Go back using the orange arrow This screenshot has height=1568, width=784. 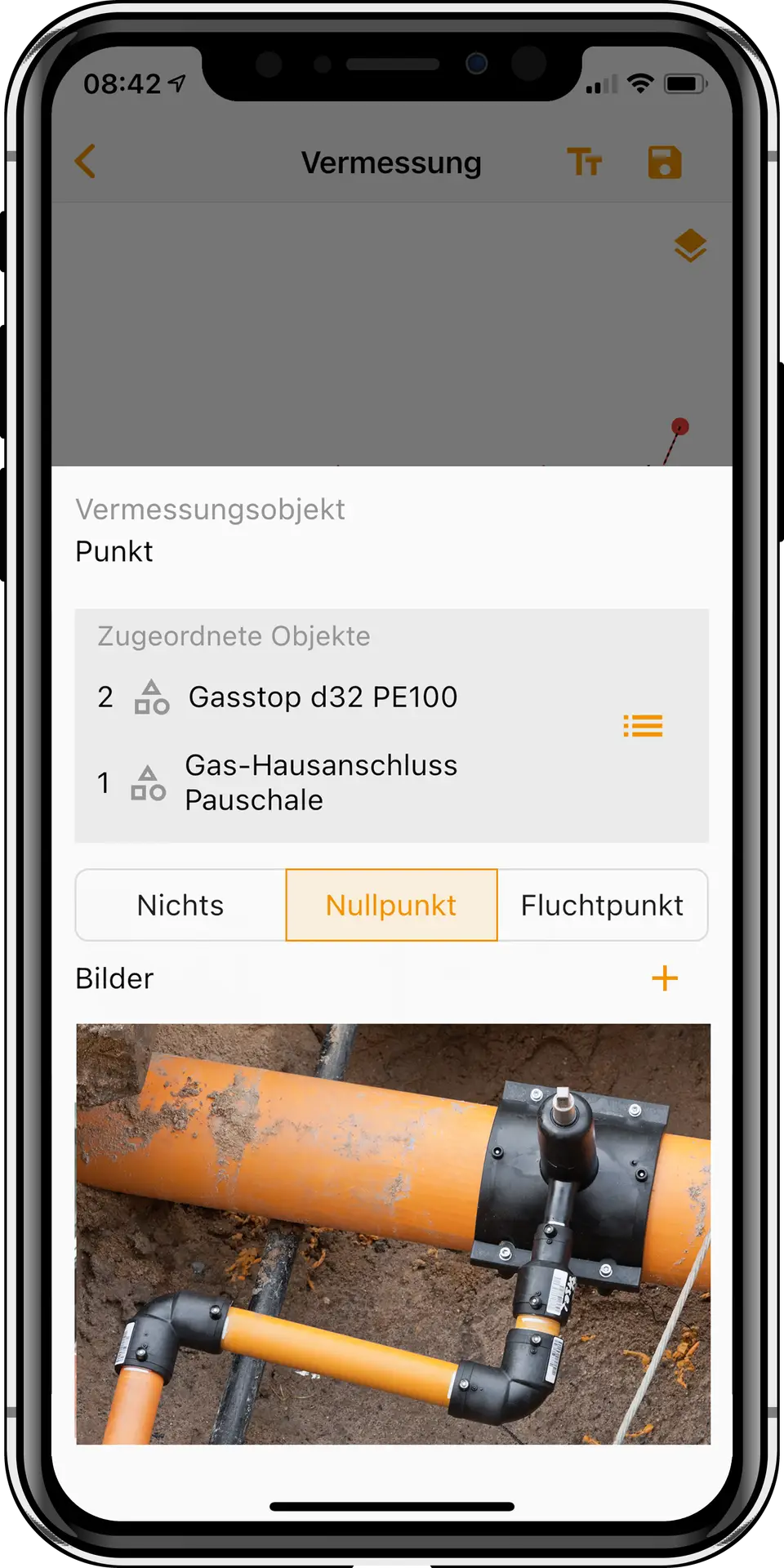tap(86, 162)
